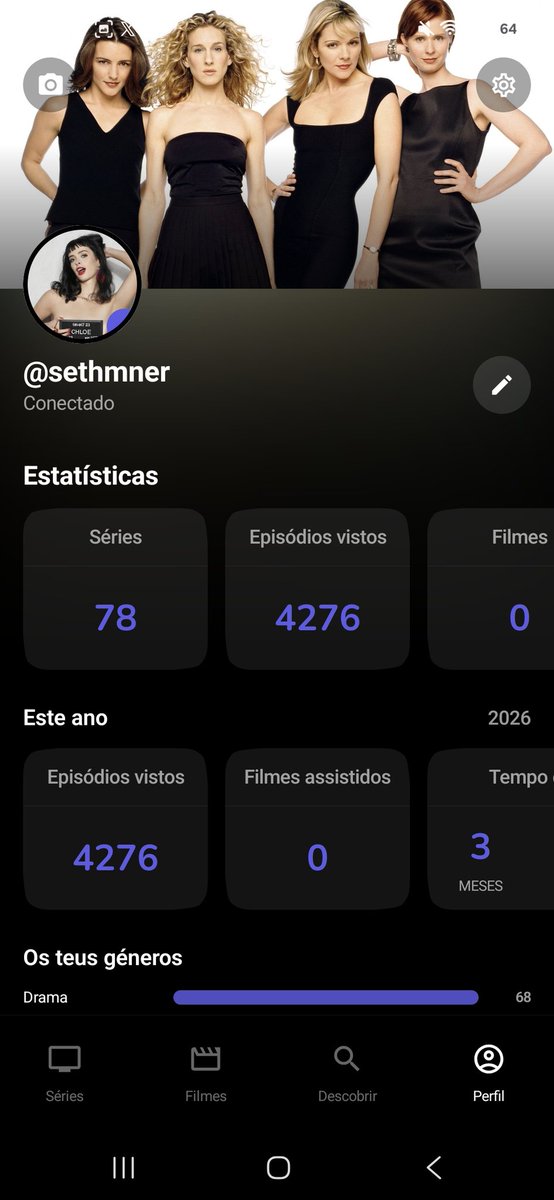554x1200 pixels.
Task: Edit profile with the pencil button
Action: (502, 385)
